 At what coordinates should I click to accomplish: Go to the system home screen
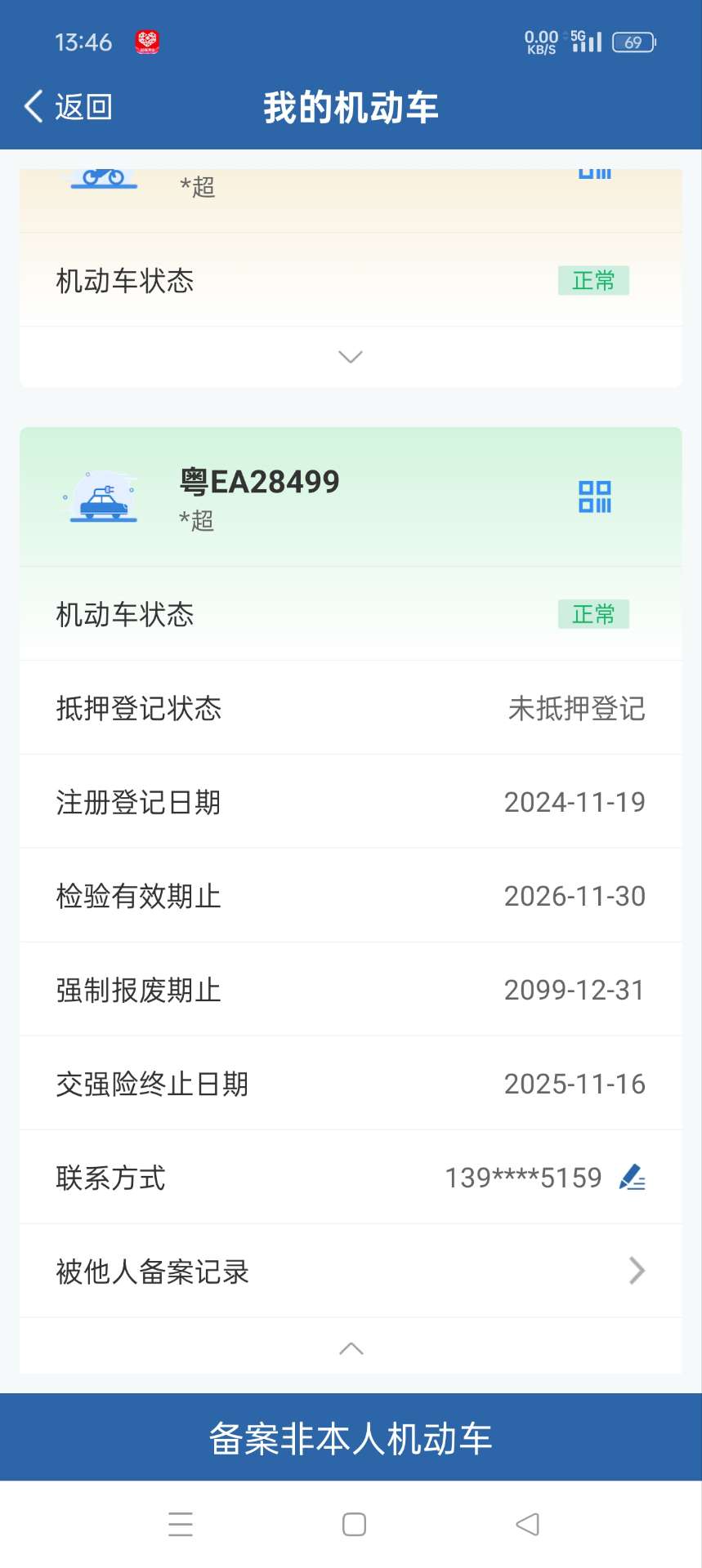tap(354, 1524)
